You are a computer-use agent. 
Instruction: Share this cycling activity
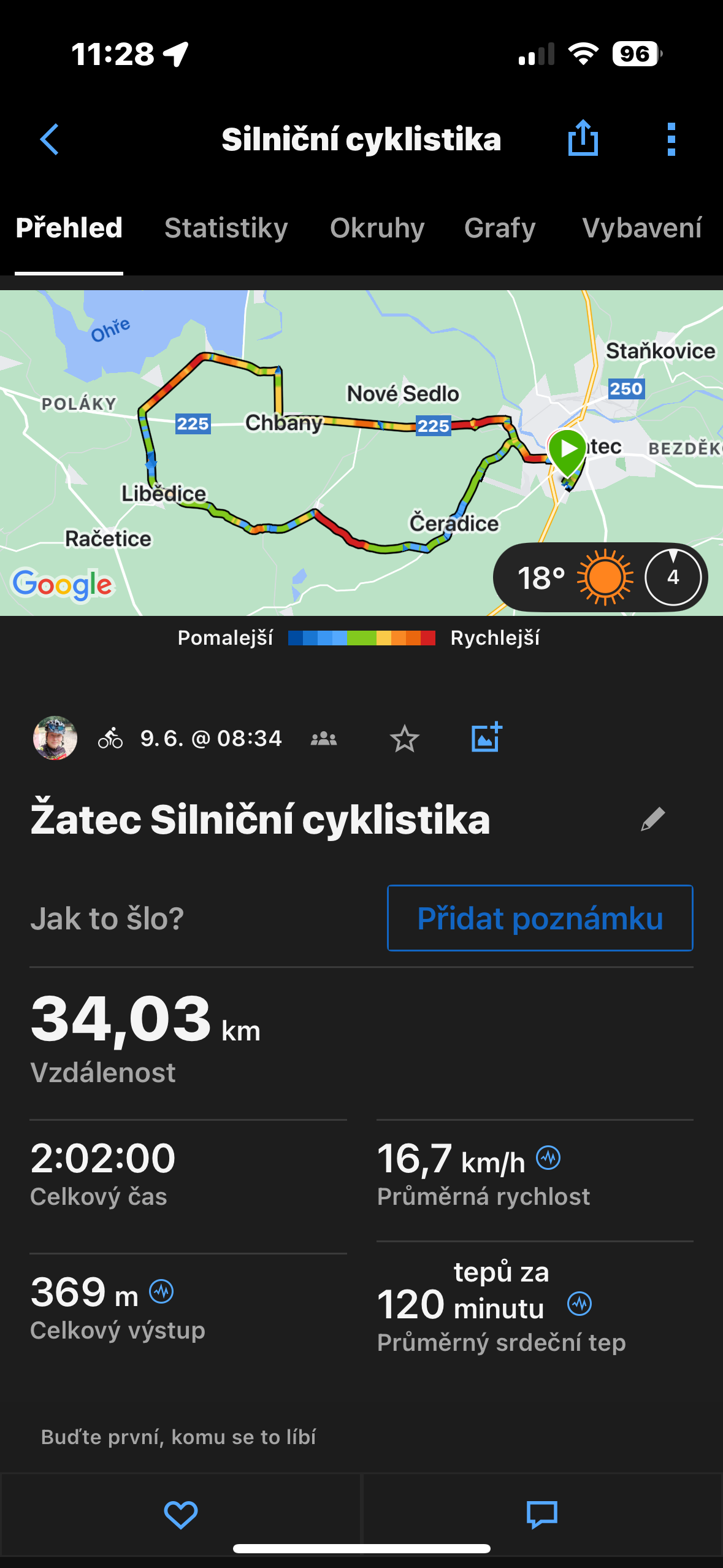pos(583,139)
